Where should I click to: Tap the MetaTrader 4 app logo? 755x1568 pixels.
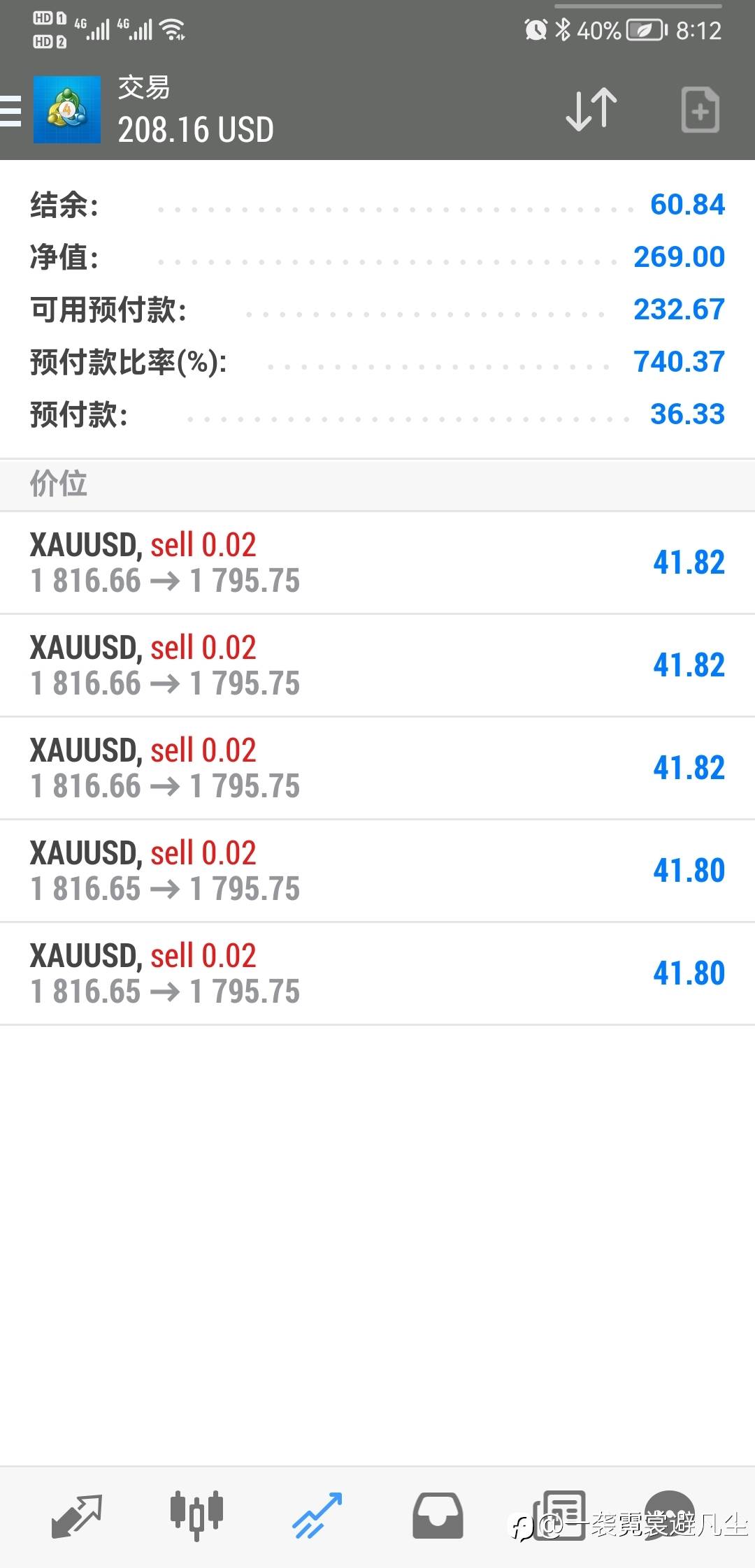tap(68, 108)
